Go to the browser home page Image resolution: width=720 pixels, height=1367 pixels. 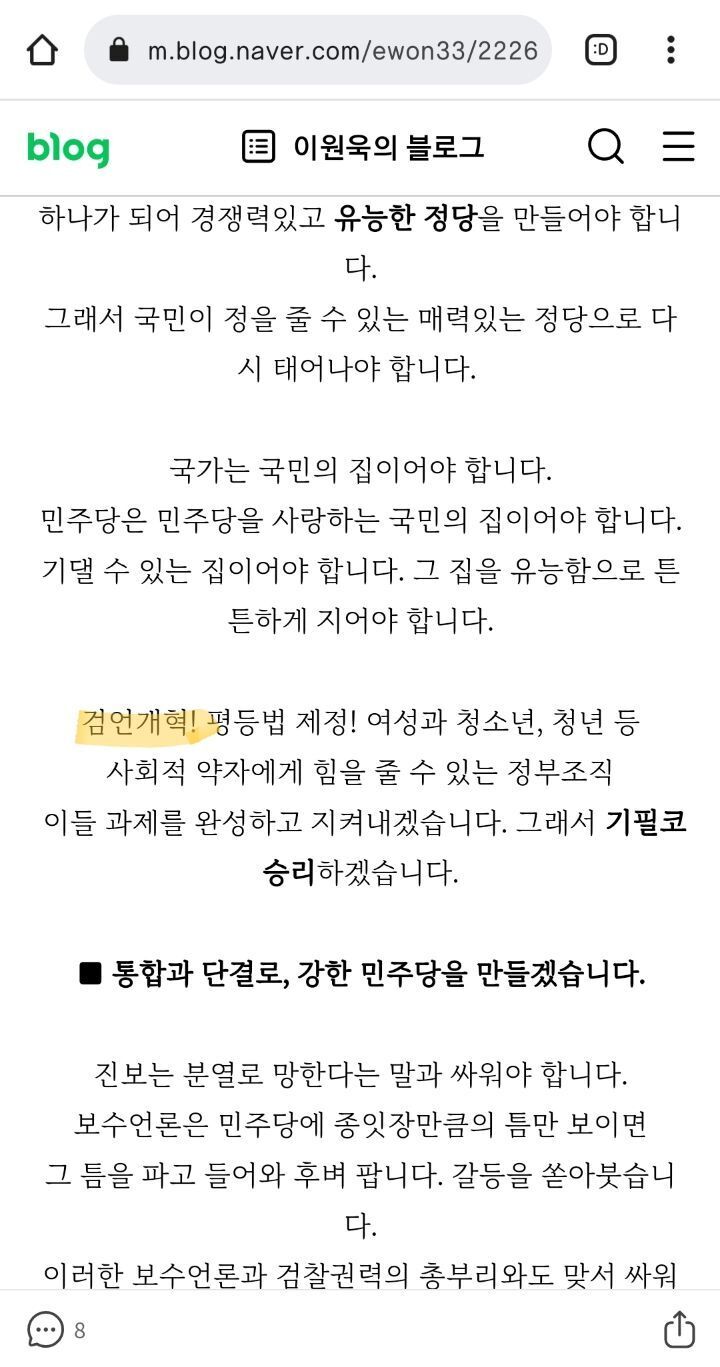point(42,50)
